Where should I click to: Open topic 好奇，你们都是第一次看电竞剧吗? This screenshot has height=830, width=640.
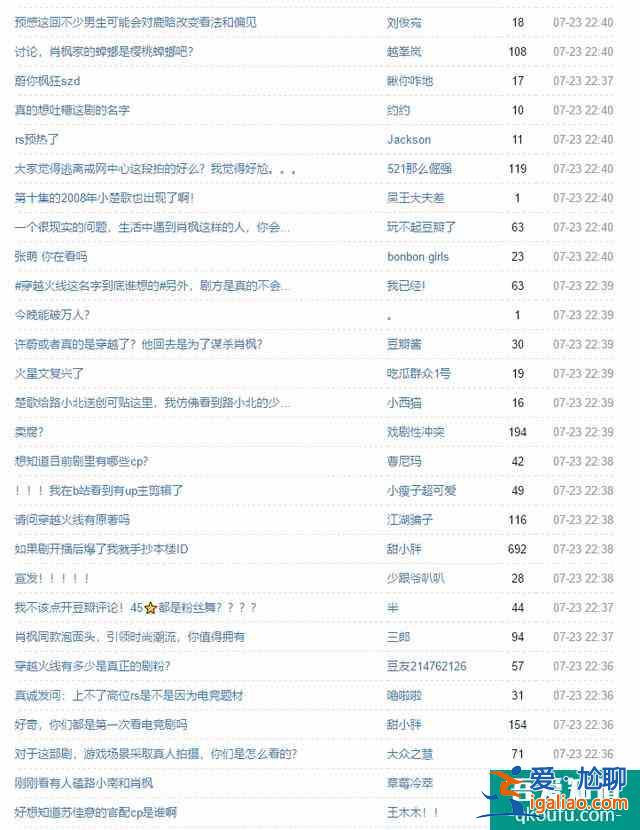click(101, 725)
